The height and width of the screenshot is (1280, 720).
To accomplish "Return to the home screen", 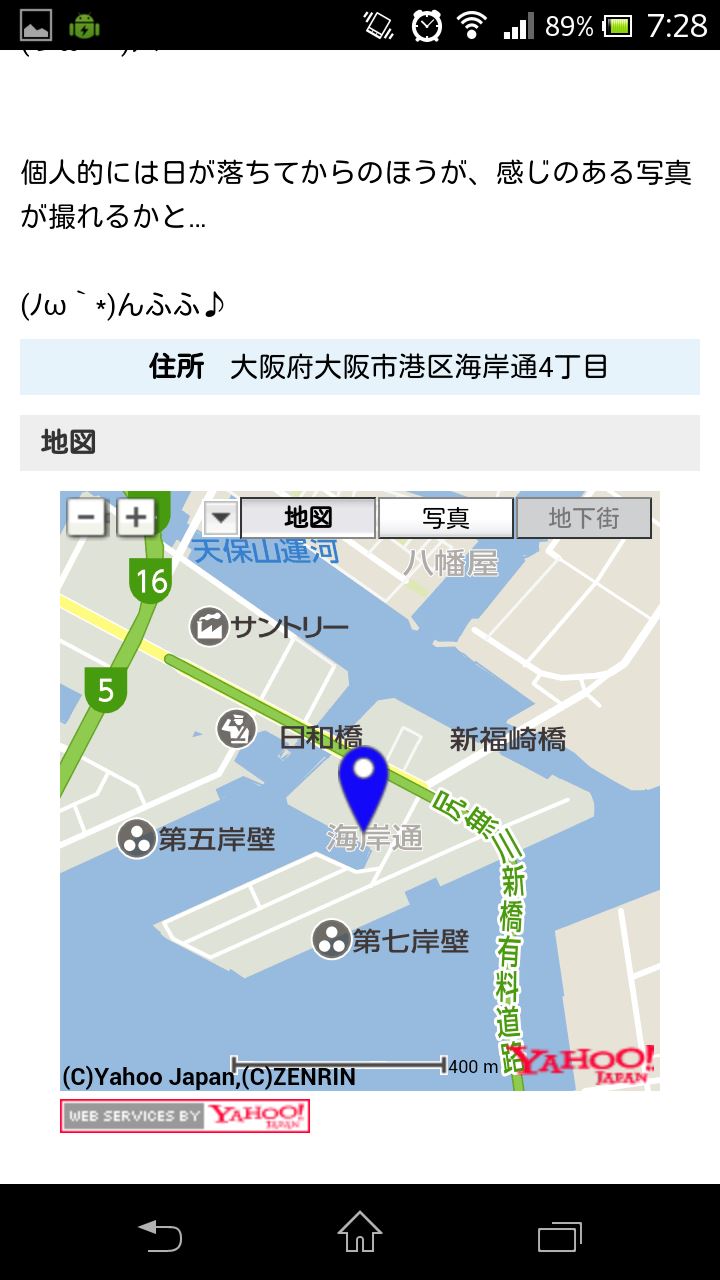I will click(360, 1233).
